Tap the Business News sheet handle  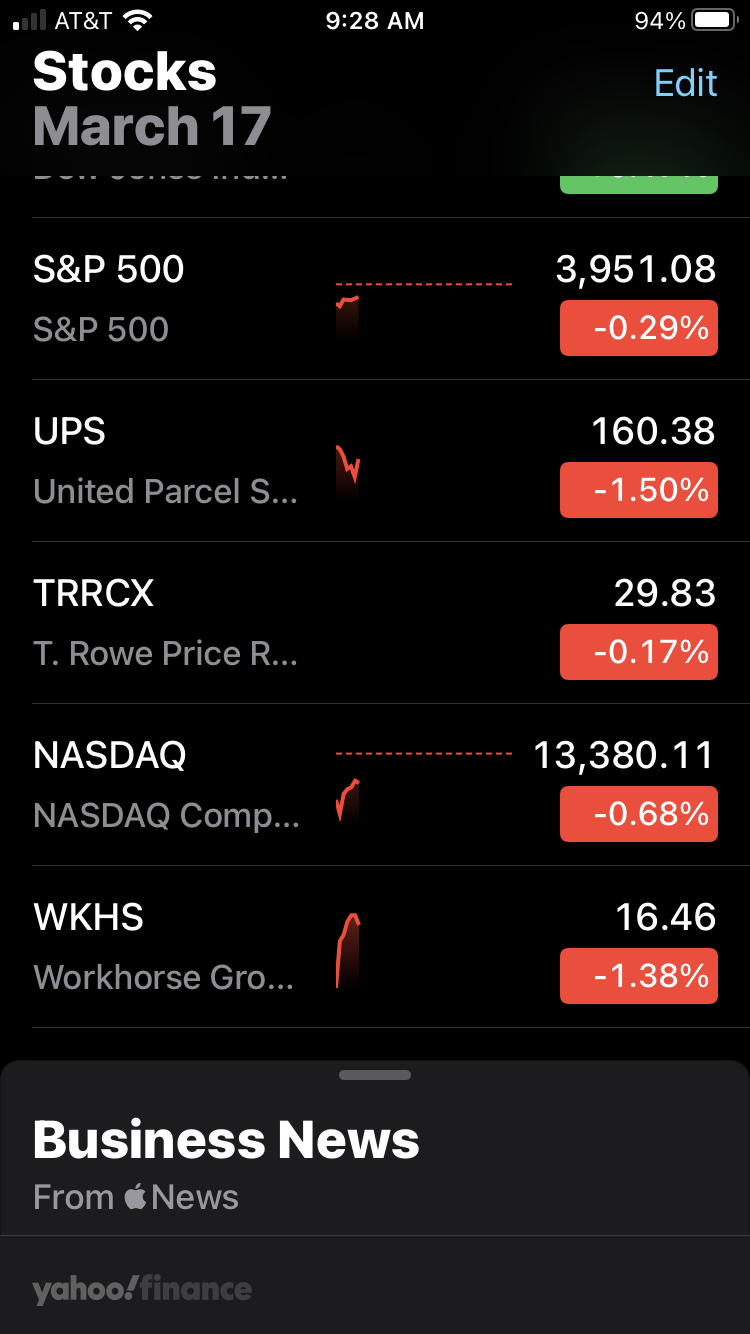[x=375, y=1075]
